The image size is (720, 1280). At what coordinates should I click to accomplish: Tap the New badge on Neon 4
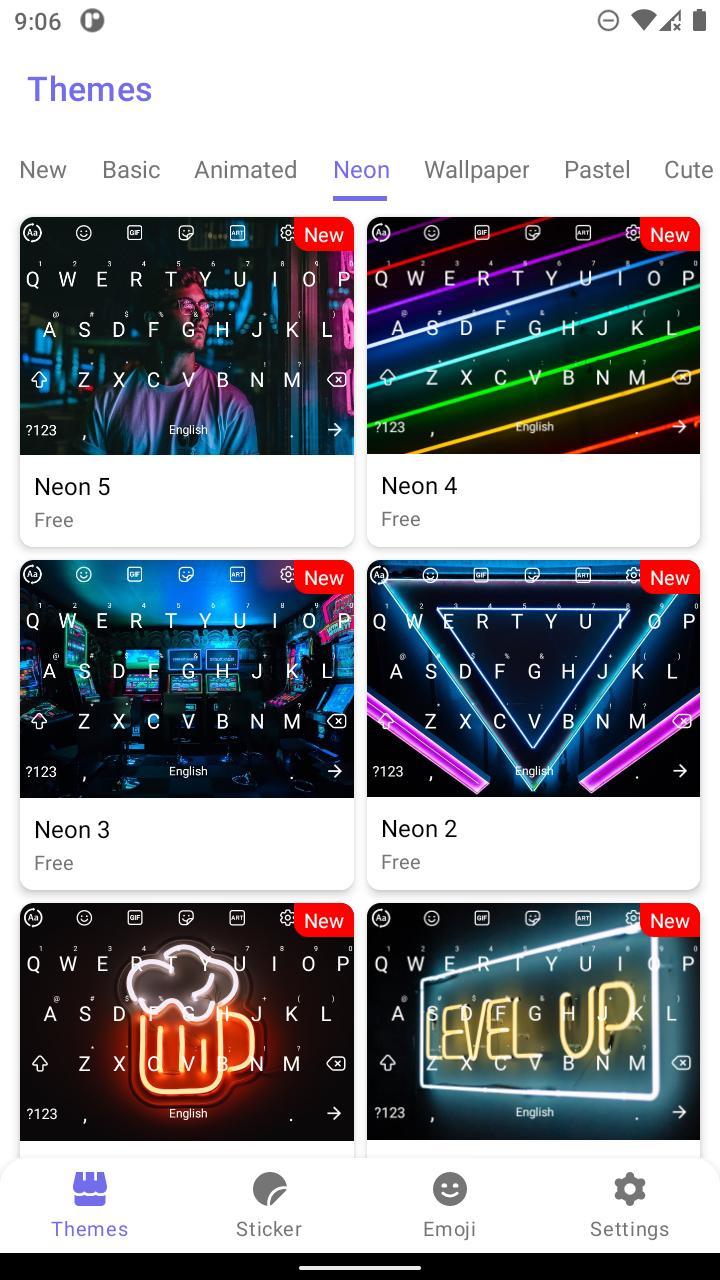coord(670,234)
